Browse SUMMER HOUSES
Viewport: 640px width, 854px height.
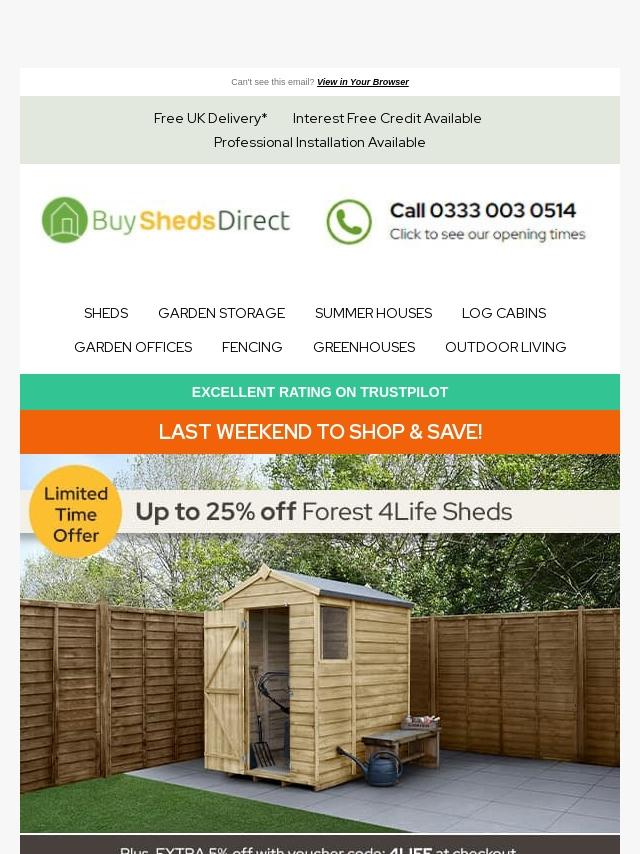(x=374, y=313)
